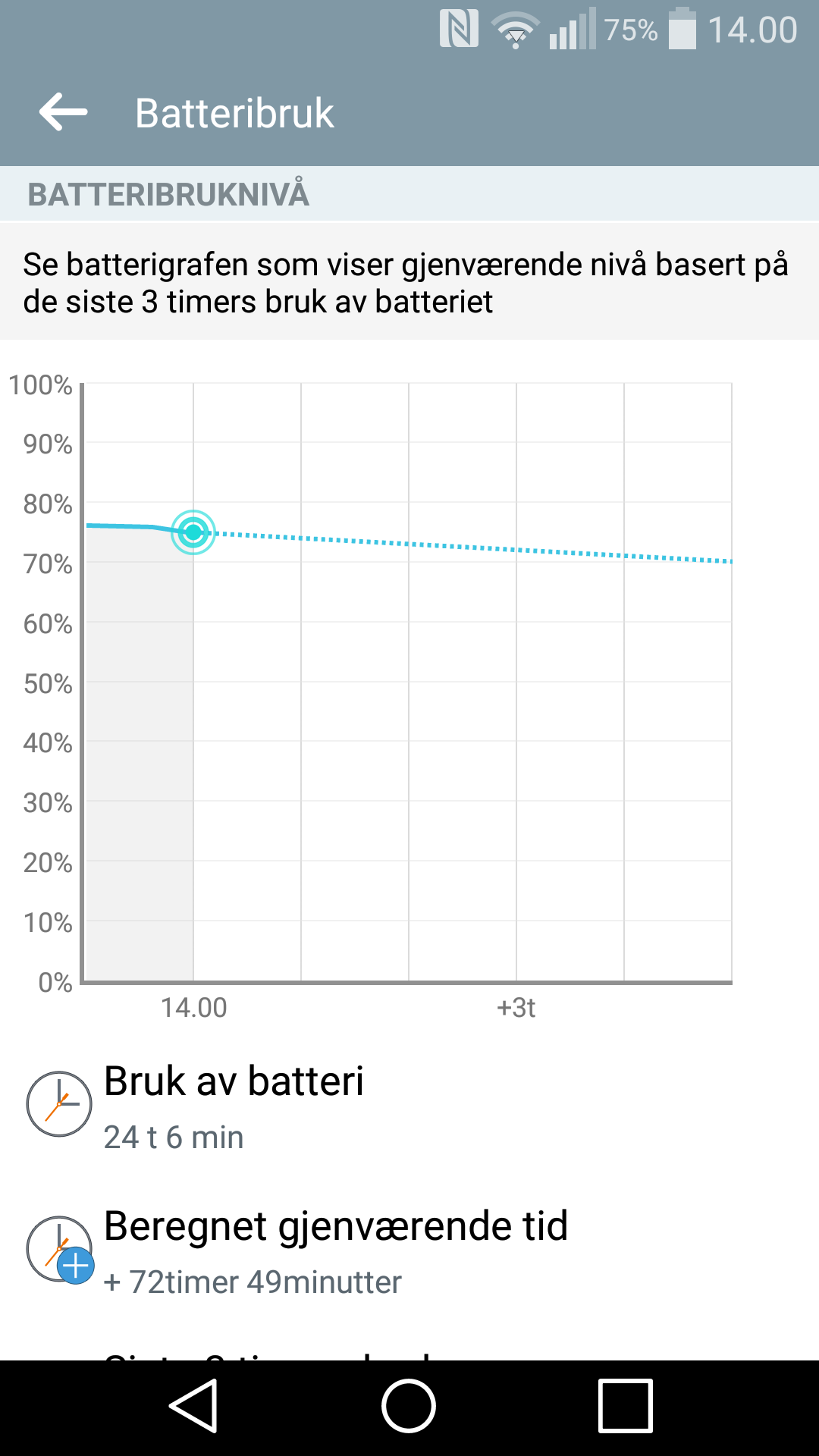Tap the navigation bar back button
The height and width of the screenshot is (1456, 819).
[x=194, y=1406]
